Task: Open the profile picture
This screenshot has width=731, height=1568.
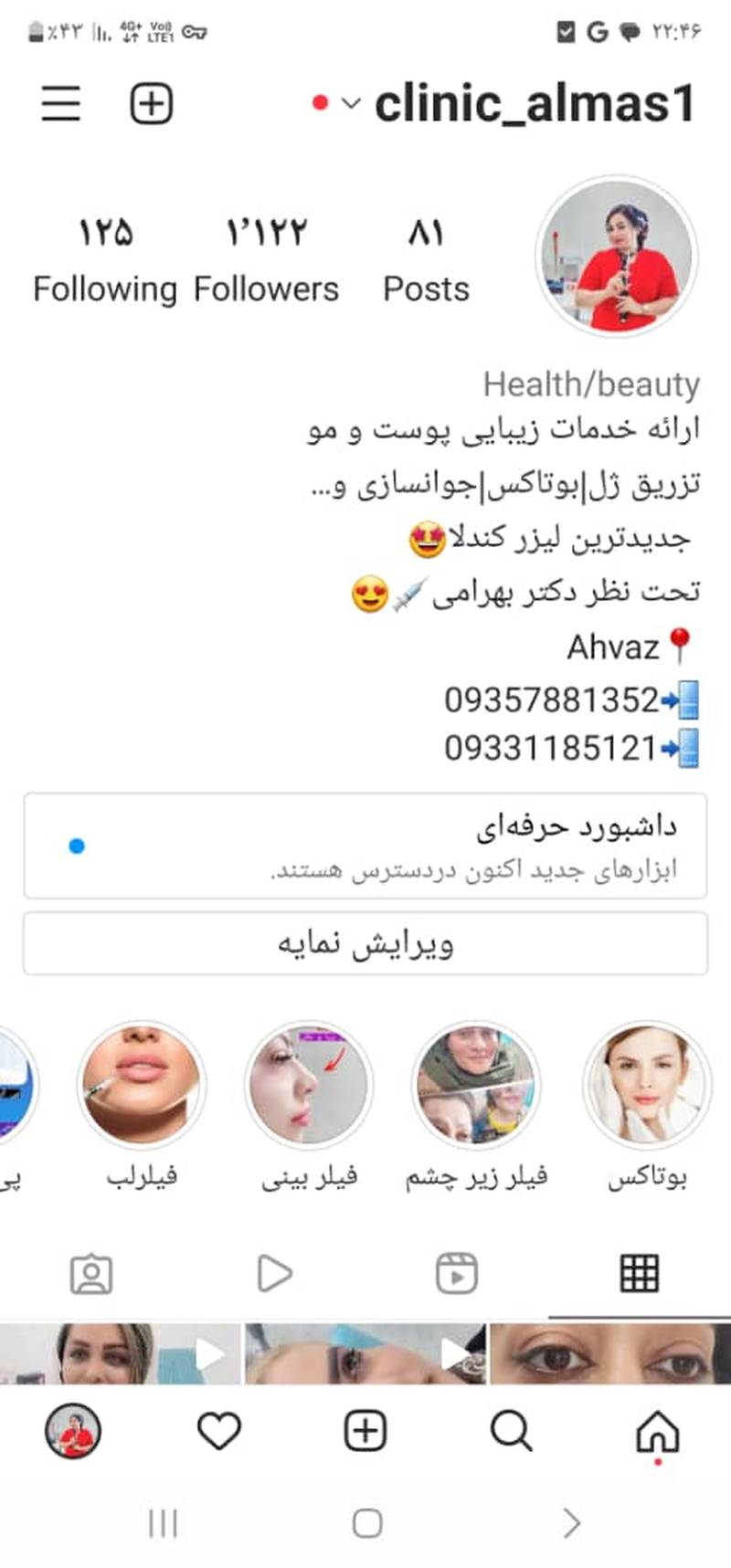Action: 617,258
